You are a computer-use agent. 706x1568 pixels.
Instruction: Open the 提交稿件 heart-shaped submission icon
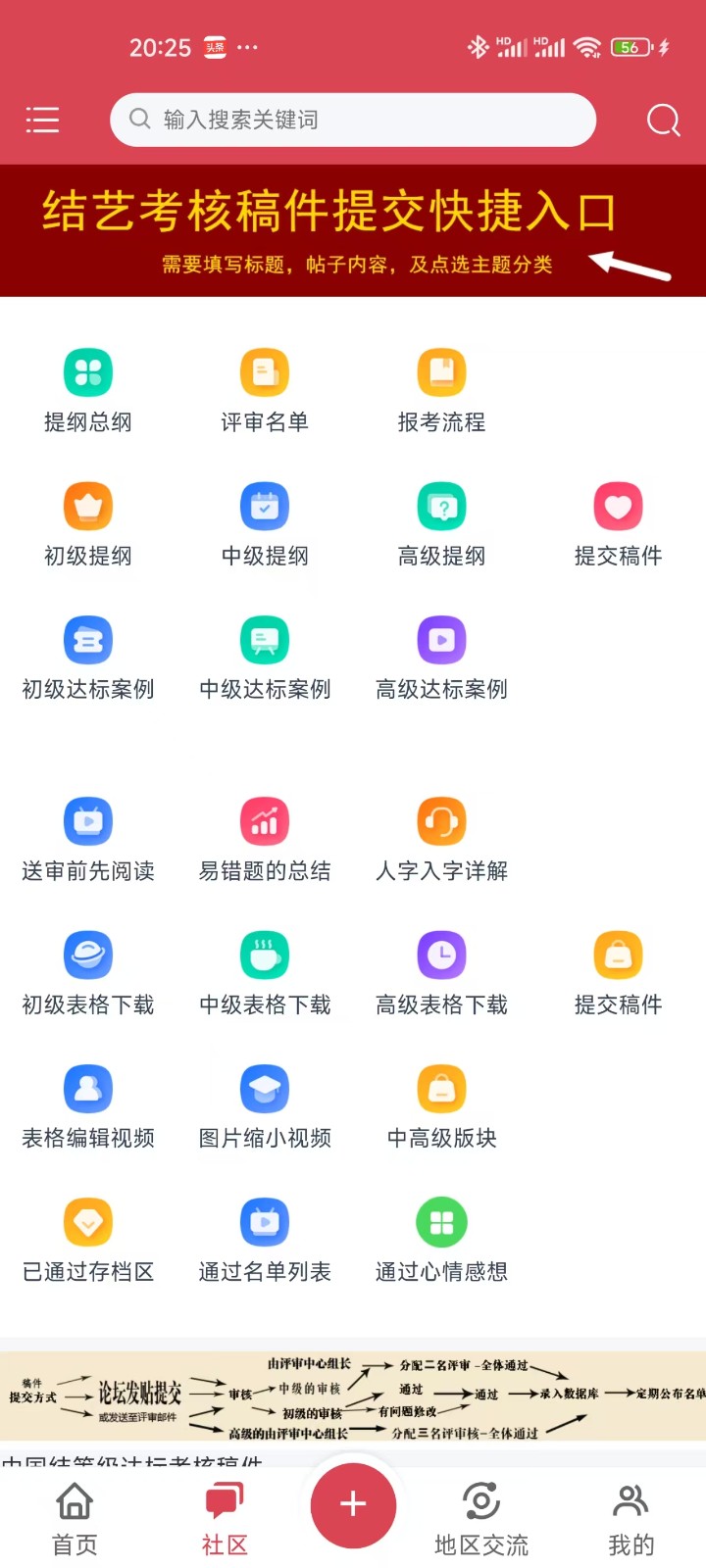(618, 506)
